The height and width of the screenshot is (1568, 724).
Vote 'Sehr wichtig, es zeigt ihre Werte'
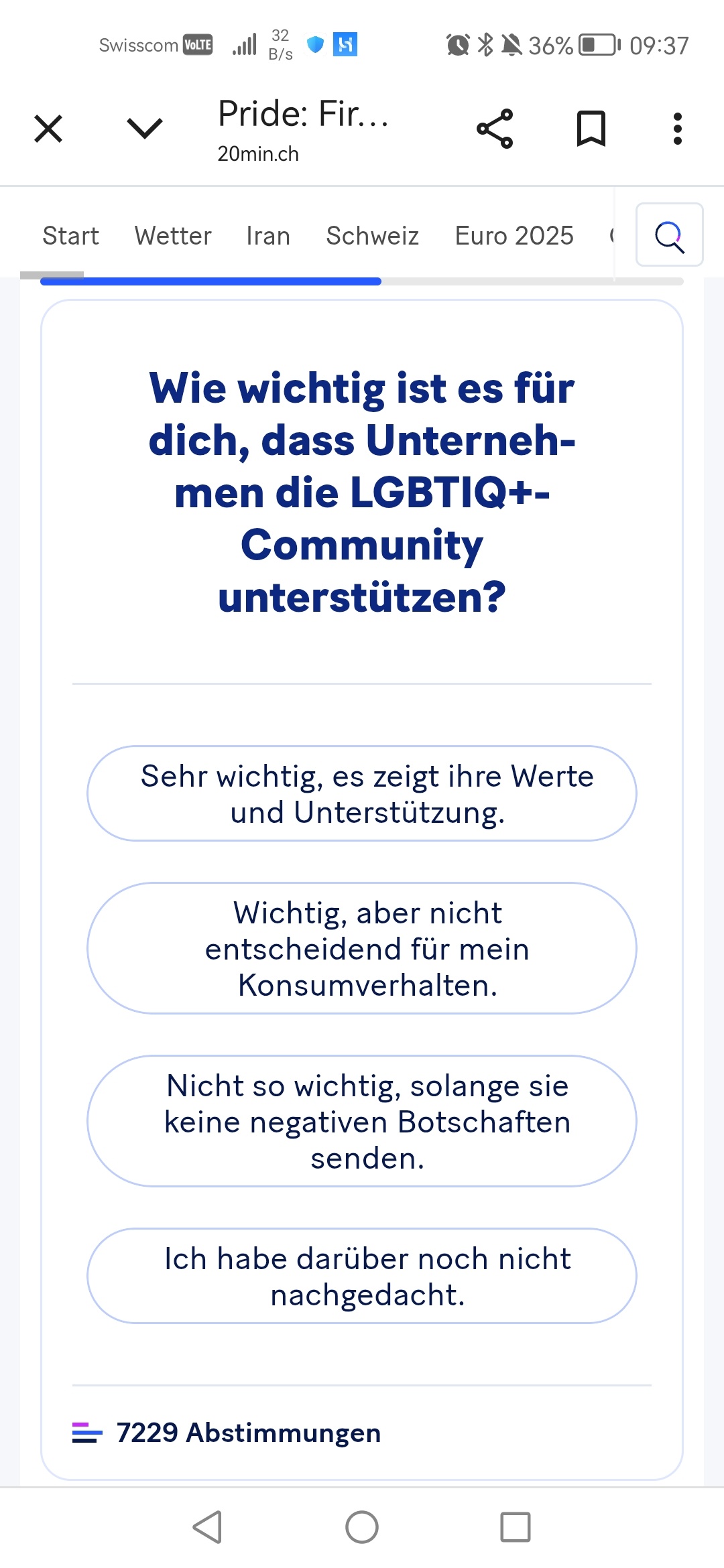tap(362, 793)
